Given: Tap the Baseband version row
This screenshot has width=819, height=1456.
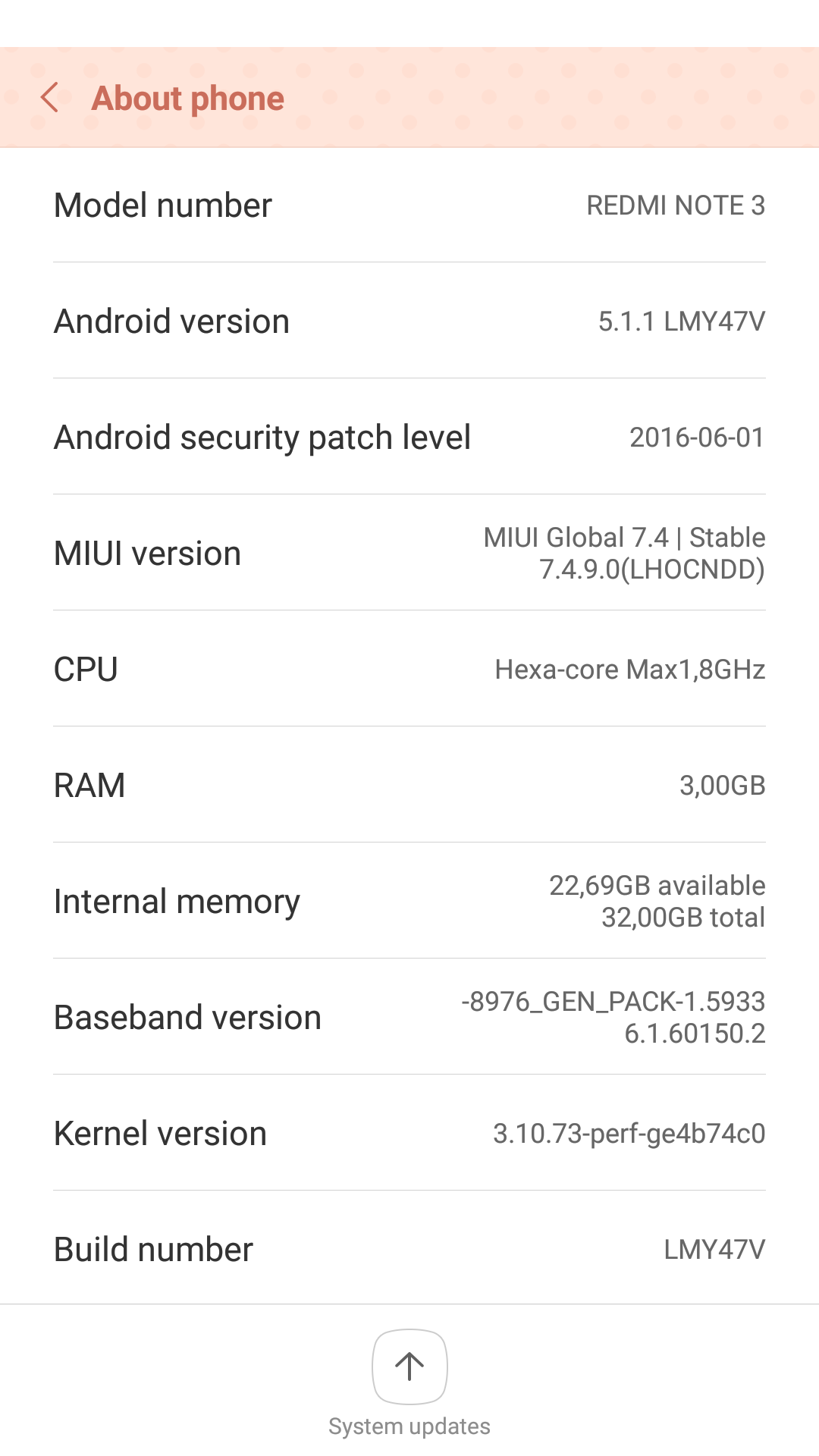Looking at the screenshot, I should (x=409, y=1017).
